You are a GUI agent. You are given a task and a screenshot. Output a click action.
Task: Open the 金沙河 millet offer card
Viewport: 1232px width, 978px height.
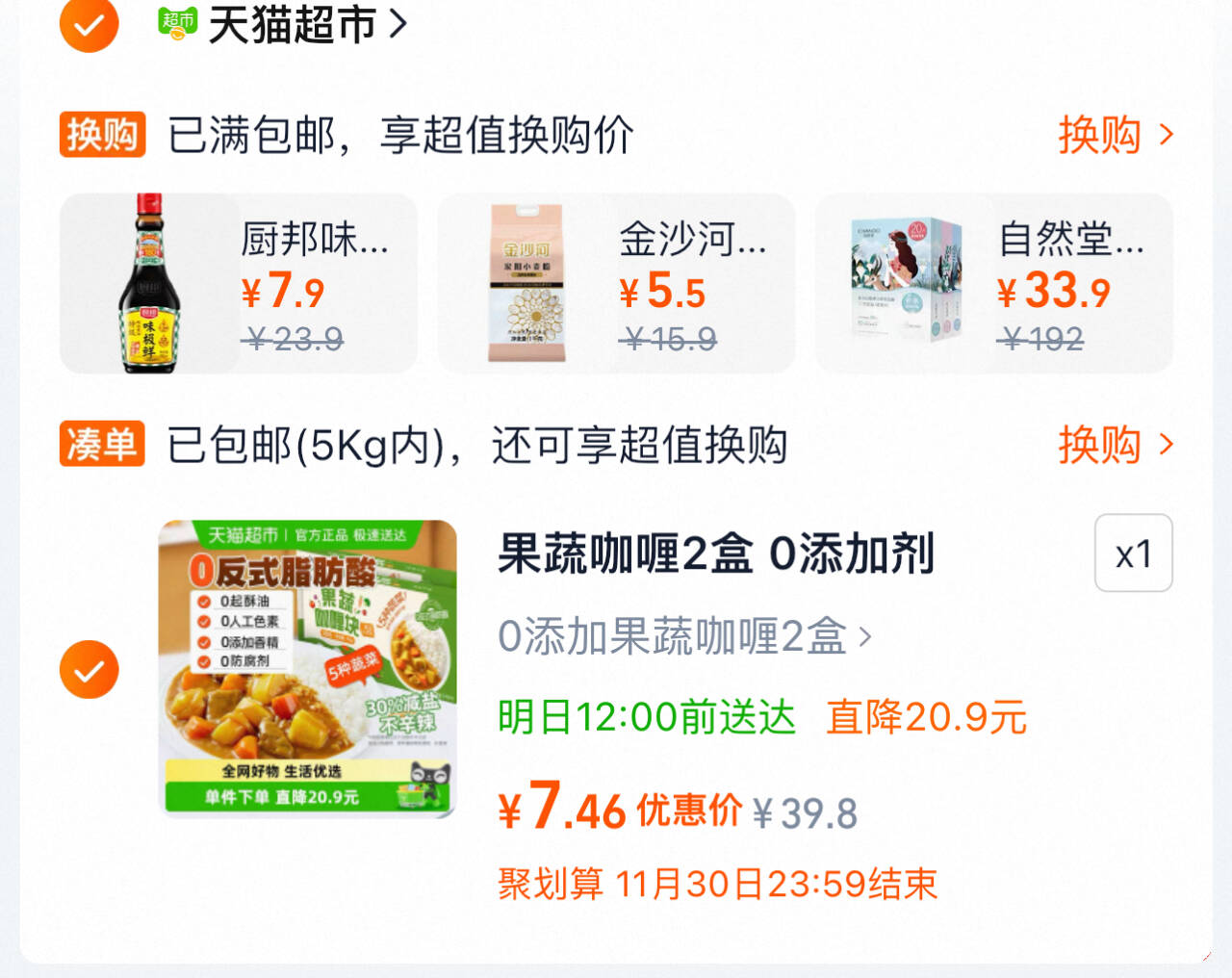[x=616, y=283]
